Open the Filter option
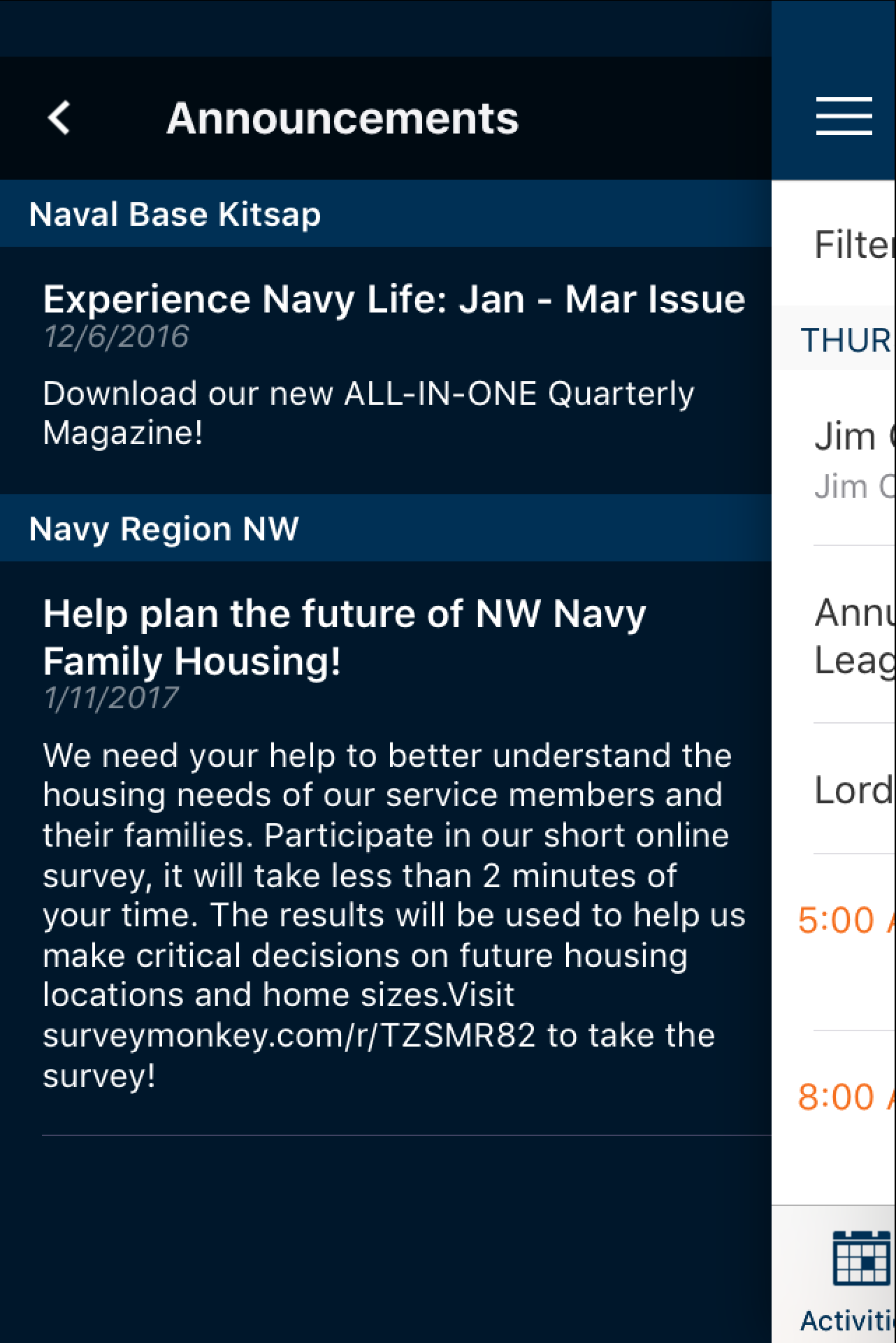The width and height of the screenshot is (896, 1343). coord(854,245)
